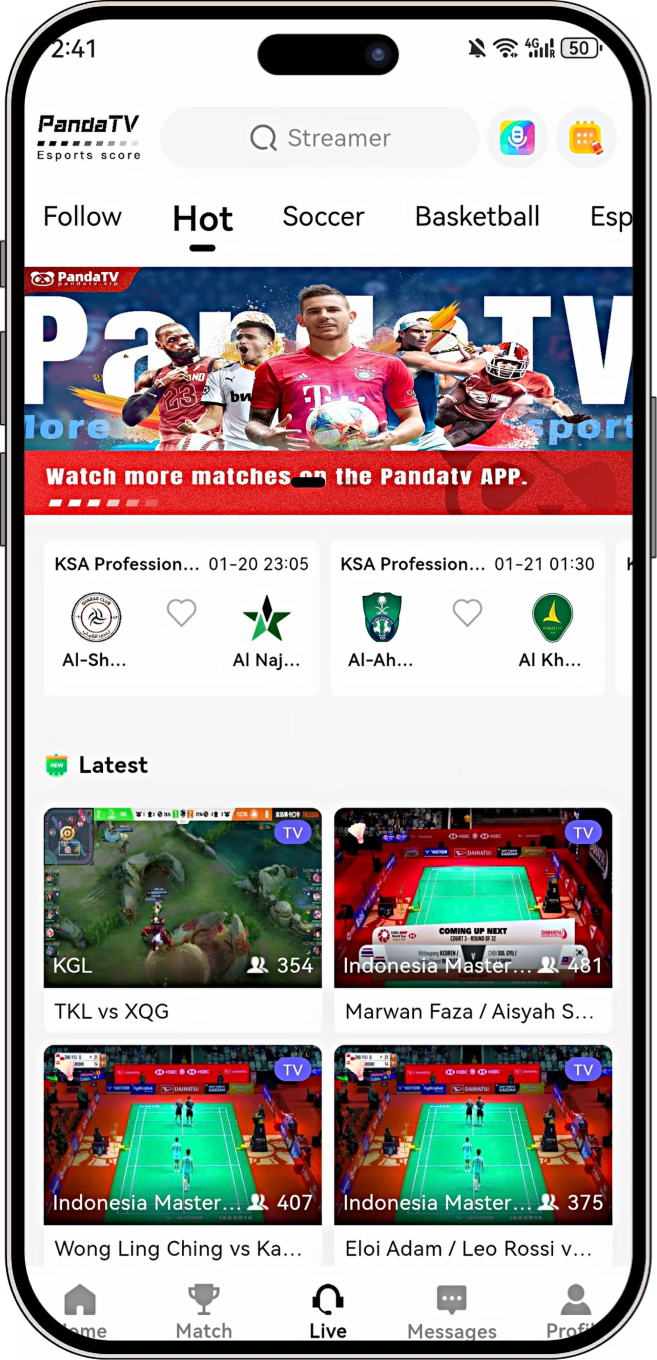Open the calendar schedule icon

pos(586,138)
